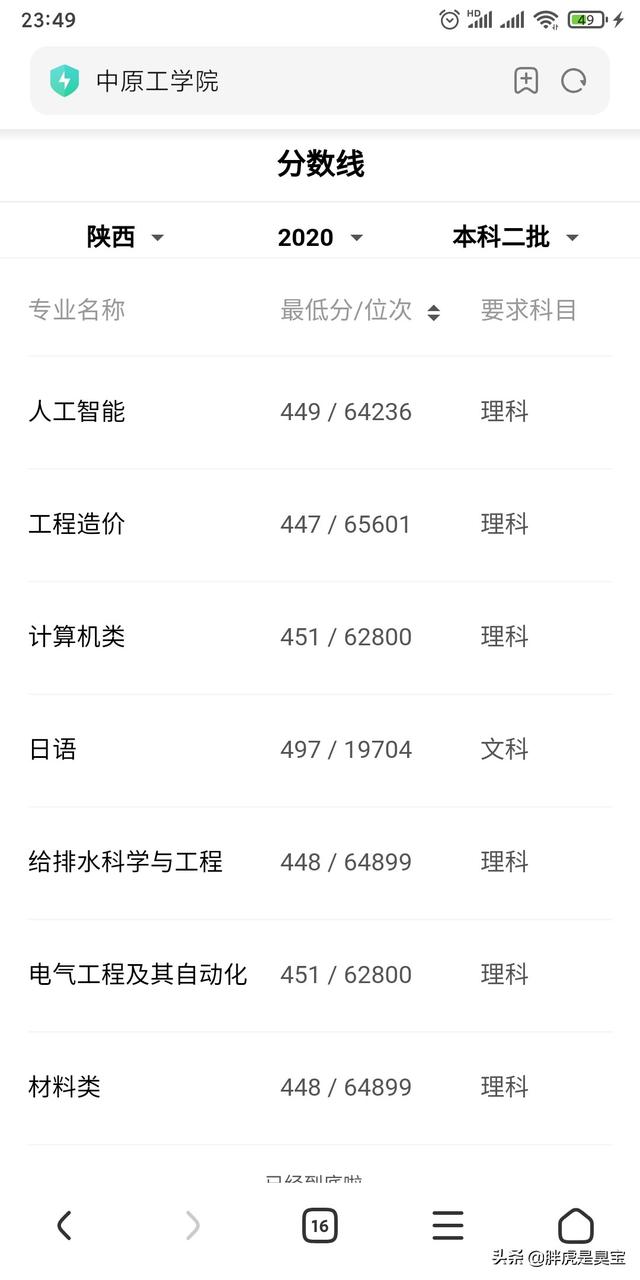Reload the page with the refresh icon

coord(574,81)
